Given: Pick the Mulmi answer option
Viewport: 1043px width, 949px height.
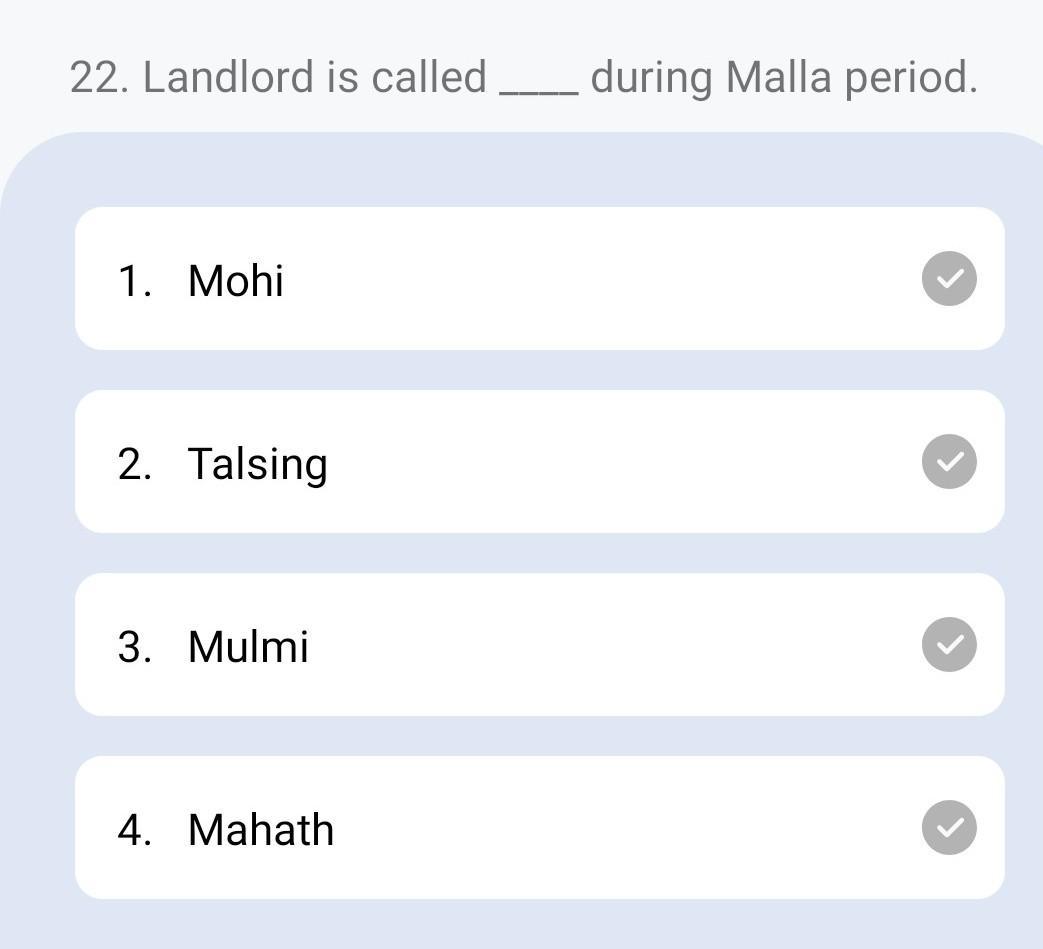Looking at the screenshot, I should 539,645.
